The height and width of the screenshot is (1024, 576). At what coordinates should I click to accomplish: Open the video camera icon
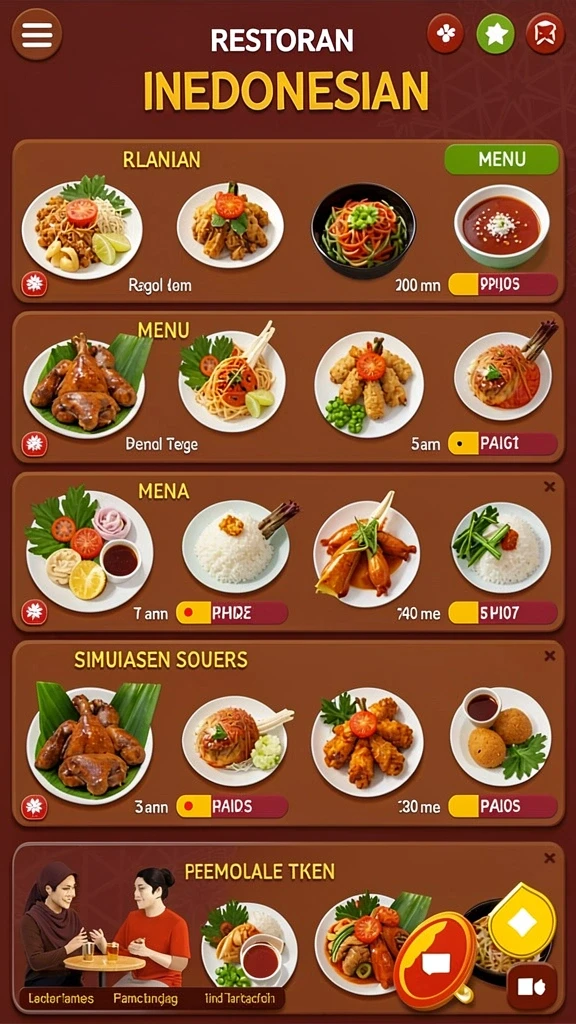[532, 987]
